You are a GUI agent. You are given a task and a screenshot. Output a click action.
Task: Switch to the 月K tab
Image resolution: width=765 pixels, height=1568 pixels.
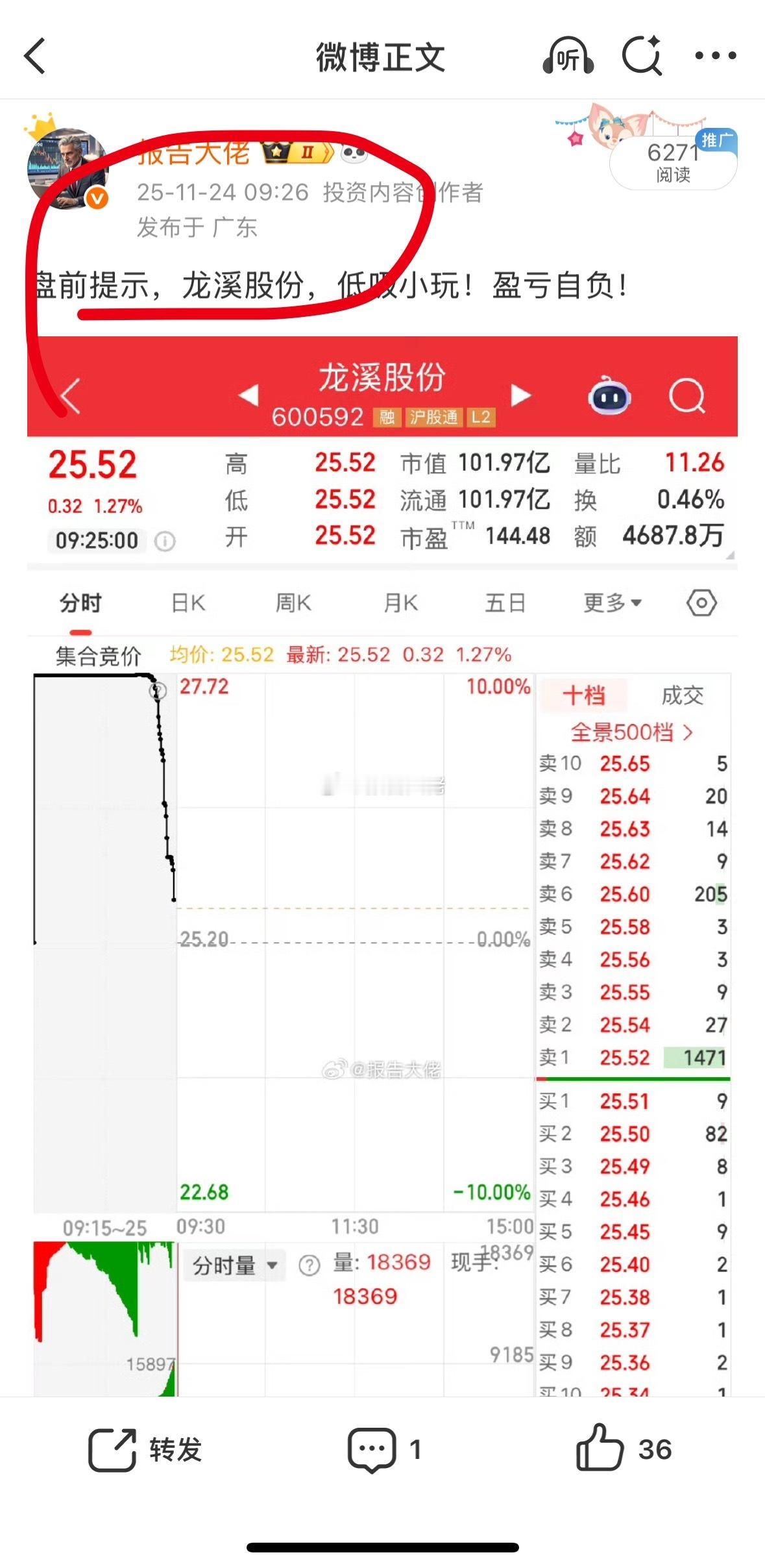400,603
